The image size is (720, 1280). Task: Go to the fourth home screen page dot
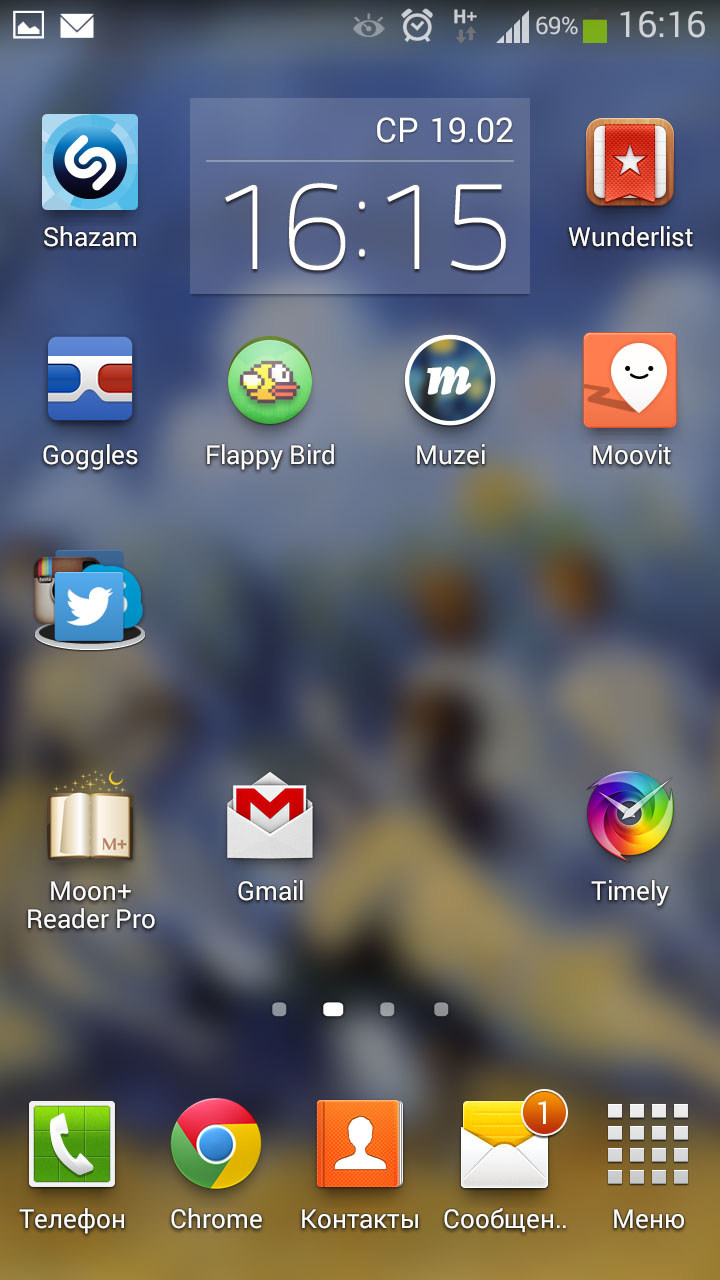(441, 1010)
